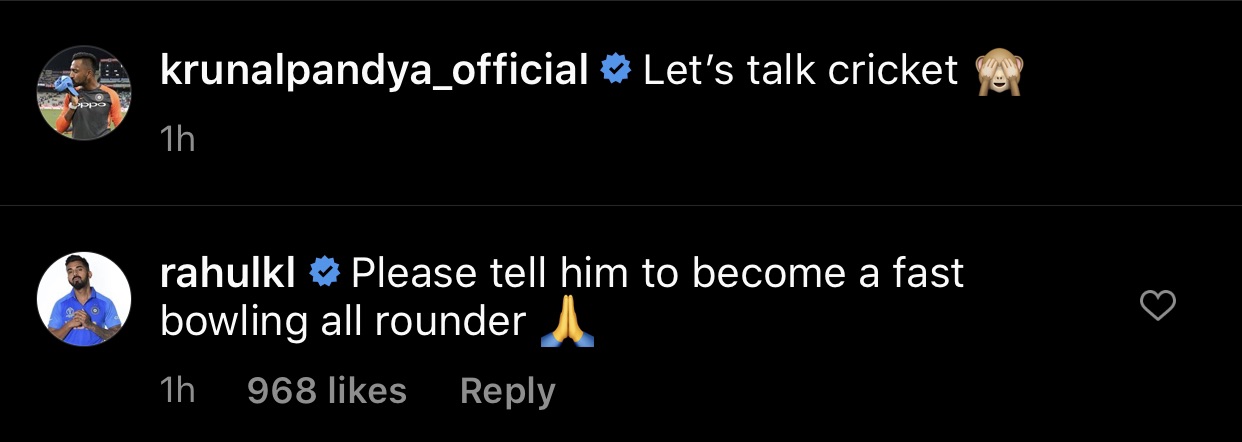Image resolution: width=1242 pixels, height=442 pixels.
Task: View the 968 likes on rahulkl's comment
Action: (x=326, y=391)
